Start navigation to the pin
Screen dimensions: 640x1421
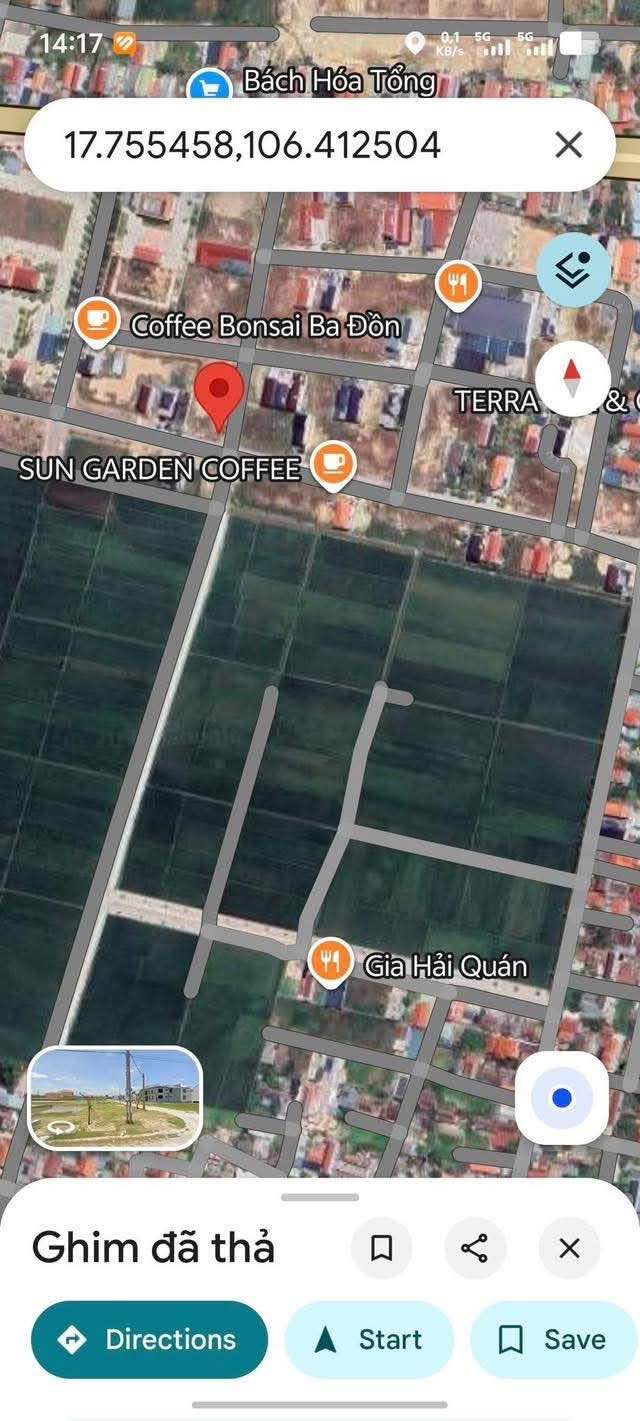tap(369, 1340)
